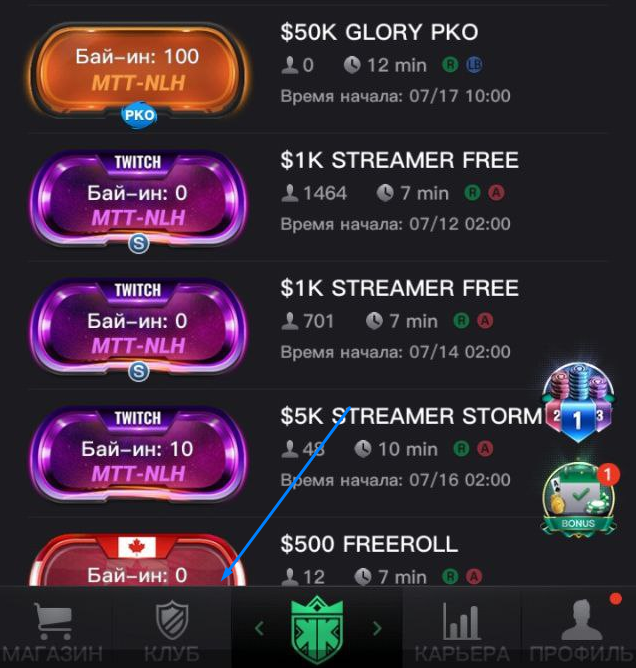The image size is (636, 668).
Task: Open $1K STREAMER FREE starting 07/14
Action: [399, 289]
